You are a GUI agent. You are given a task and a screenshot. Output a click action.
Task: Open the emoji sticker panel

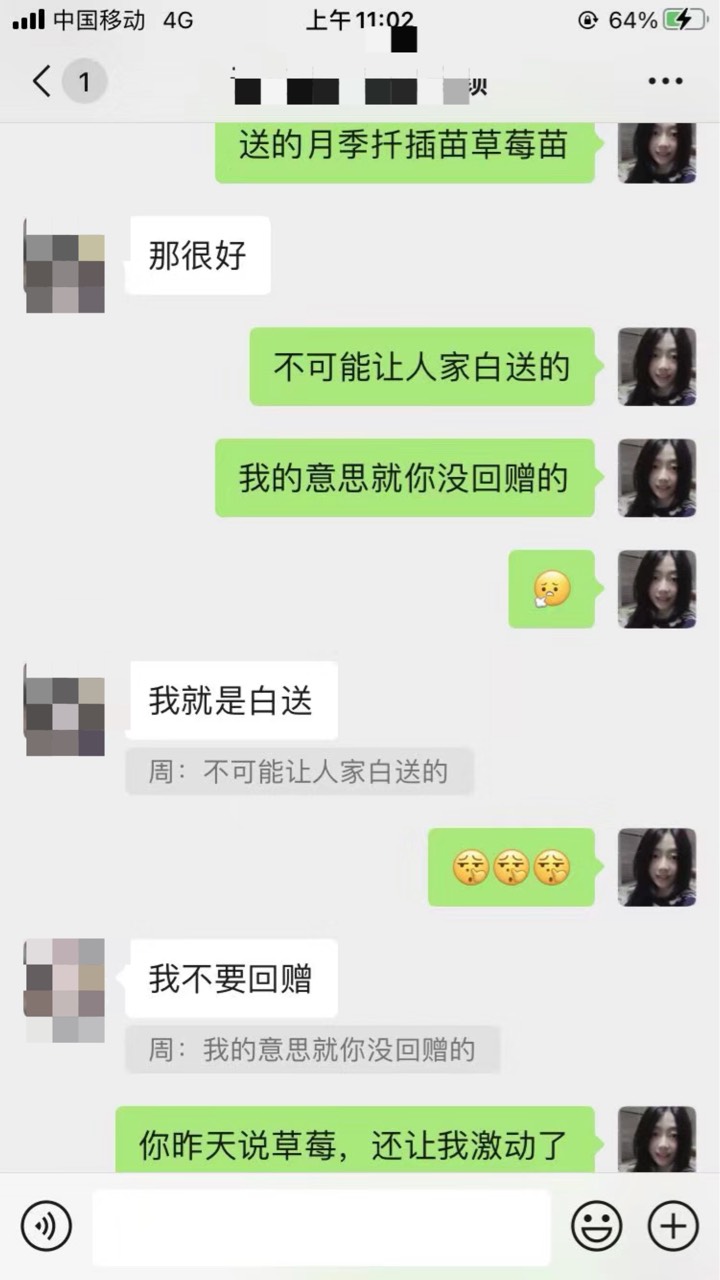click(x=596, y=1225)
